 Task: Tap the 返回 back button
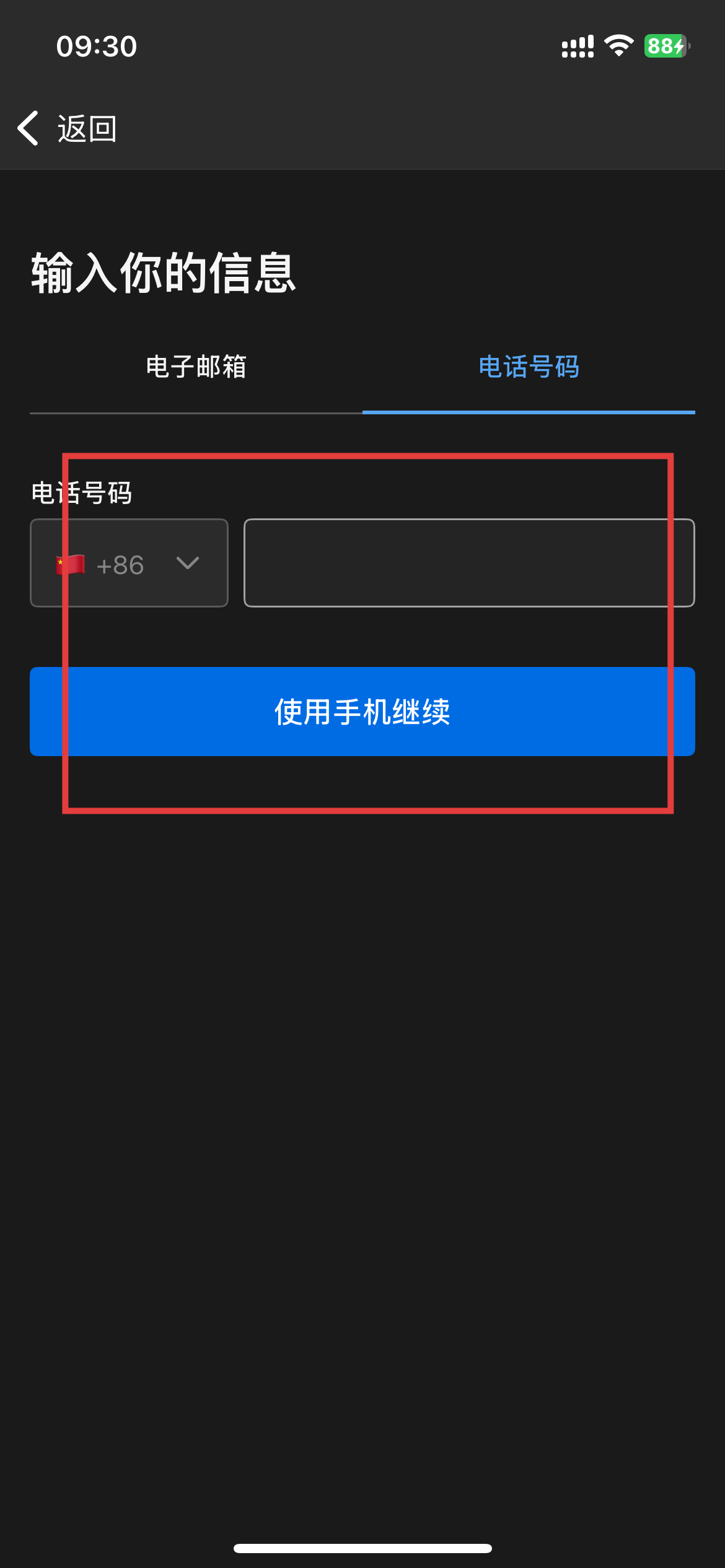[x=67, y=129]
